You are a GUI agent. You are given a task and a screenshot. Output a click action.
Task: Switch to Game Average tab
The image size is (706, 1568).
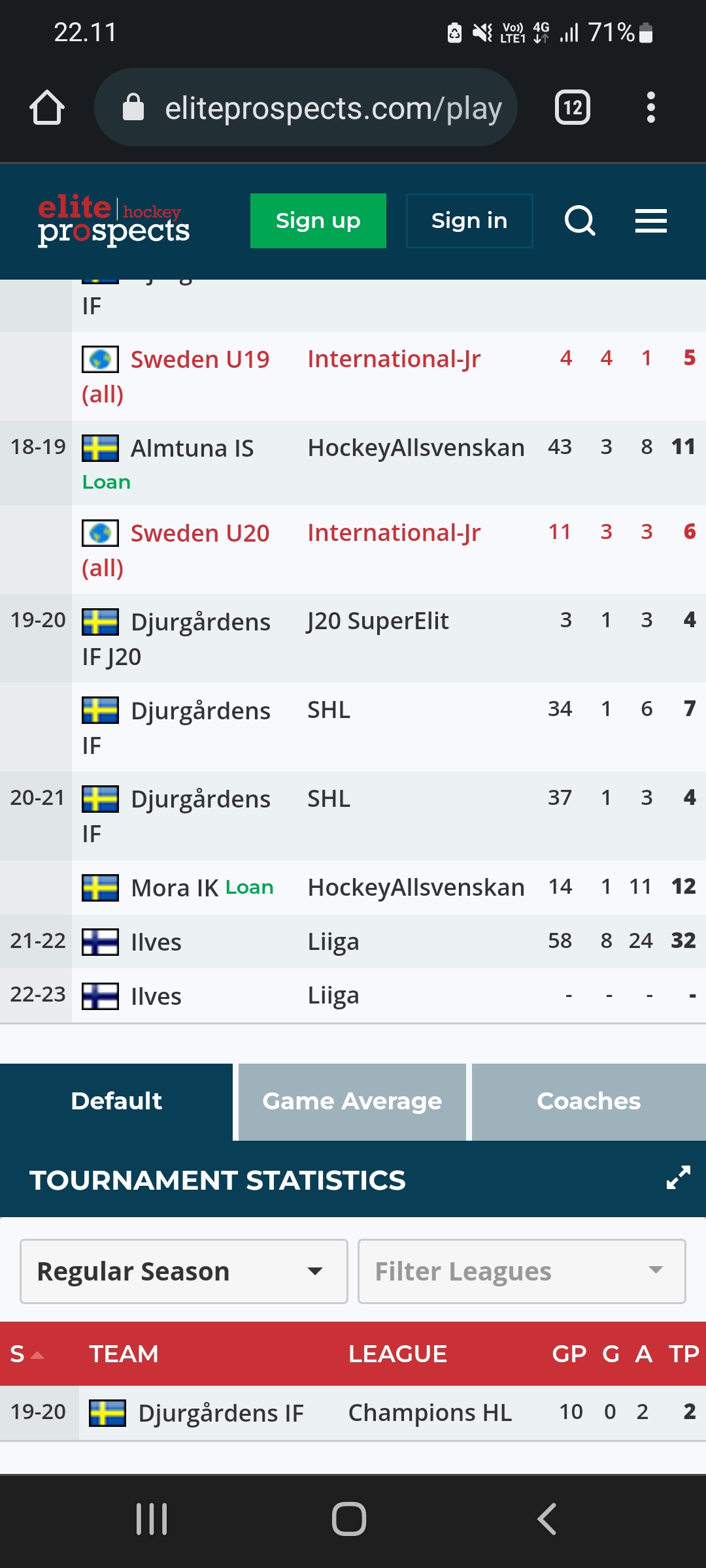[352, 1102]
